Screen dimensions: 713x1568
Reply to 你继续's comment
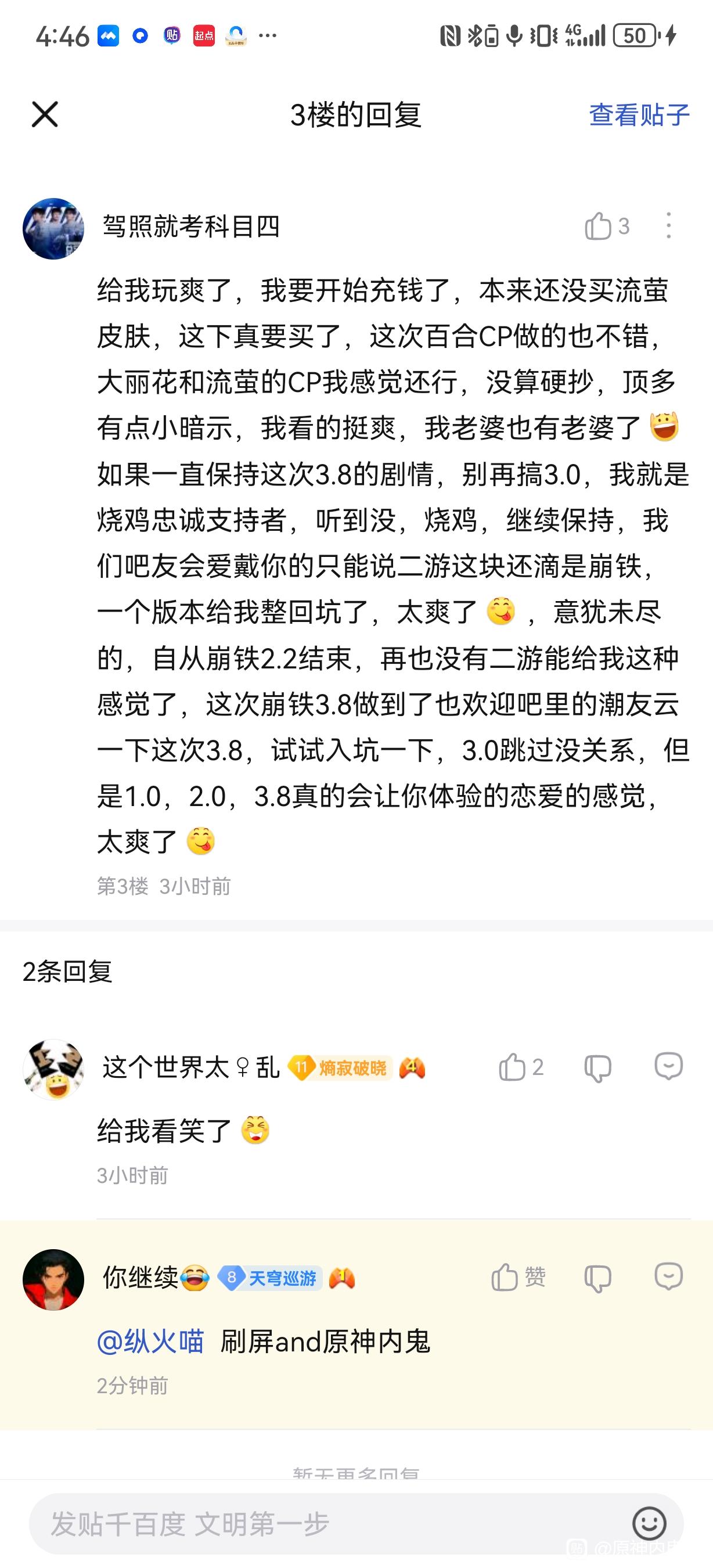(x=668, y=1277)
